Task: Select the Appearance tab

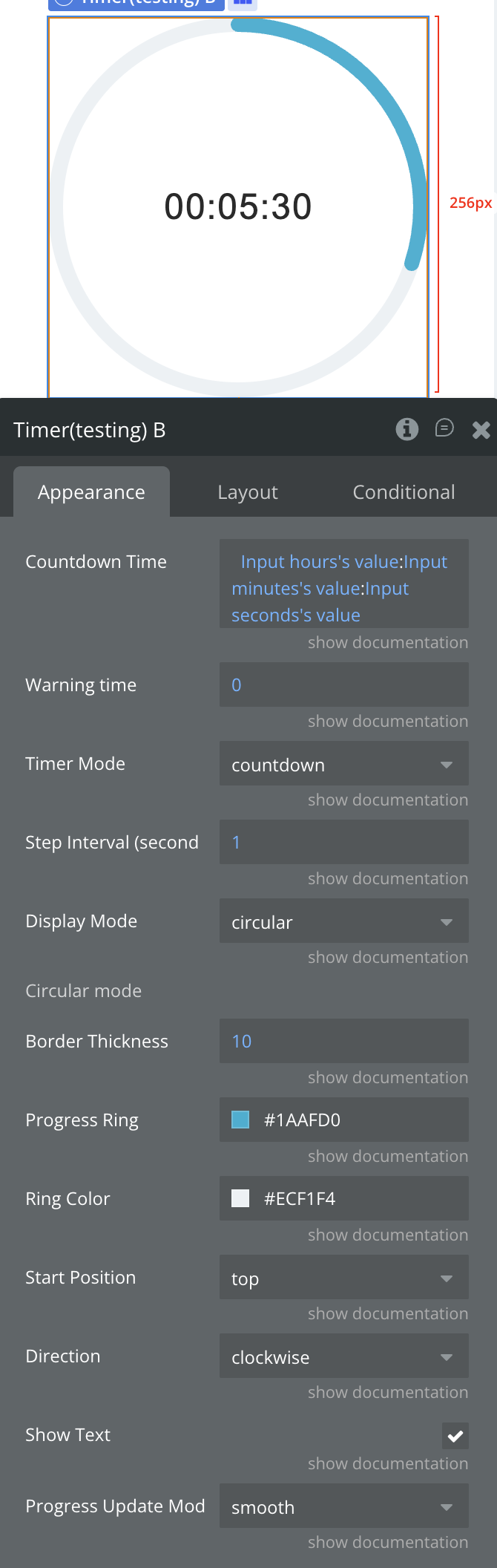Action: click(91, 492)
